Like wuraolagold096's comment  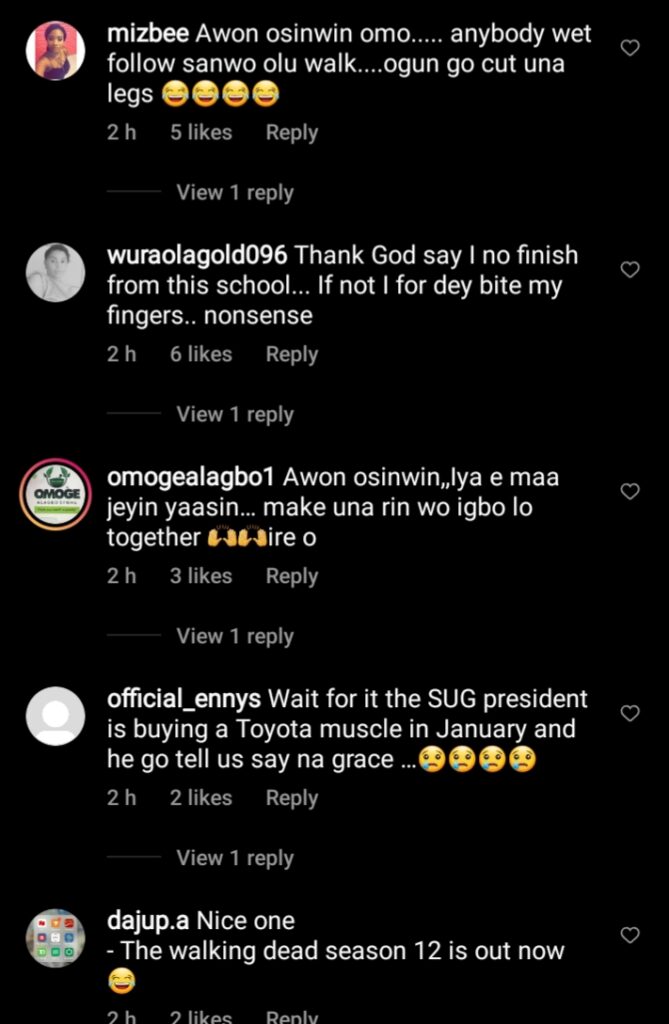click(x=630, y=270)
